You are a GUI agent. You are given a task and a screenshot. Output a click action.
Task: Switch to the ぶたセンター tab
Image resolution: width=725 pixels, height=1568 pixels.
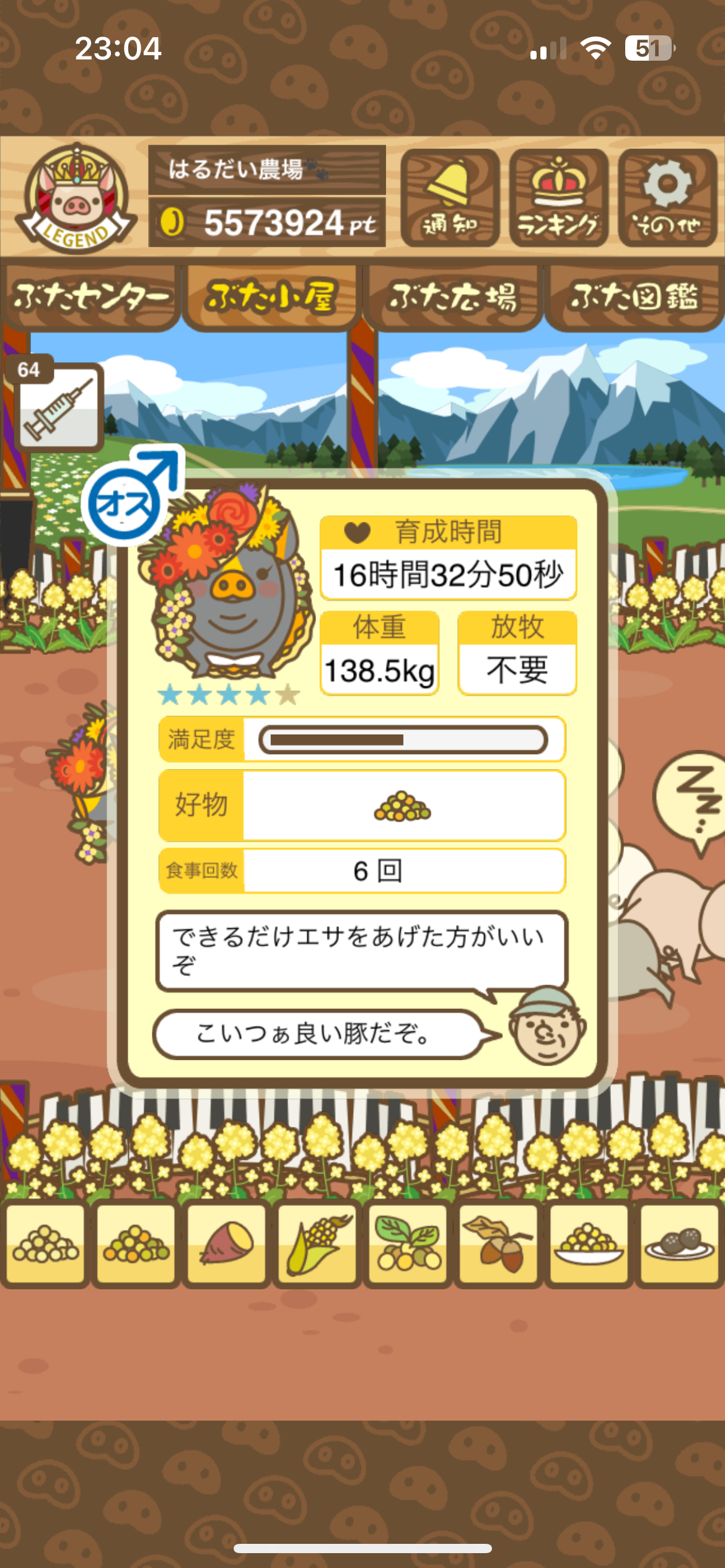point(90,298)
